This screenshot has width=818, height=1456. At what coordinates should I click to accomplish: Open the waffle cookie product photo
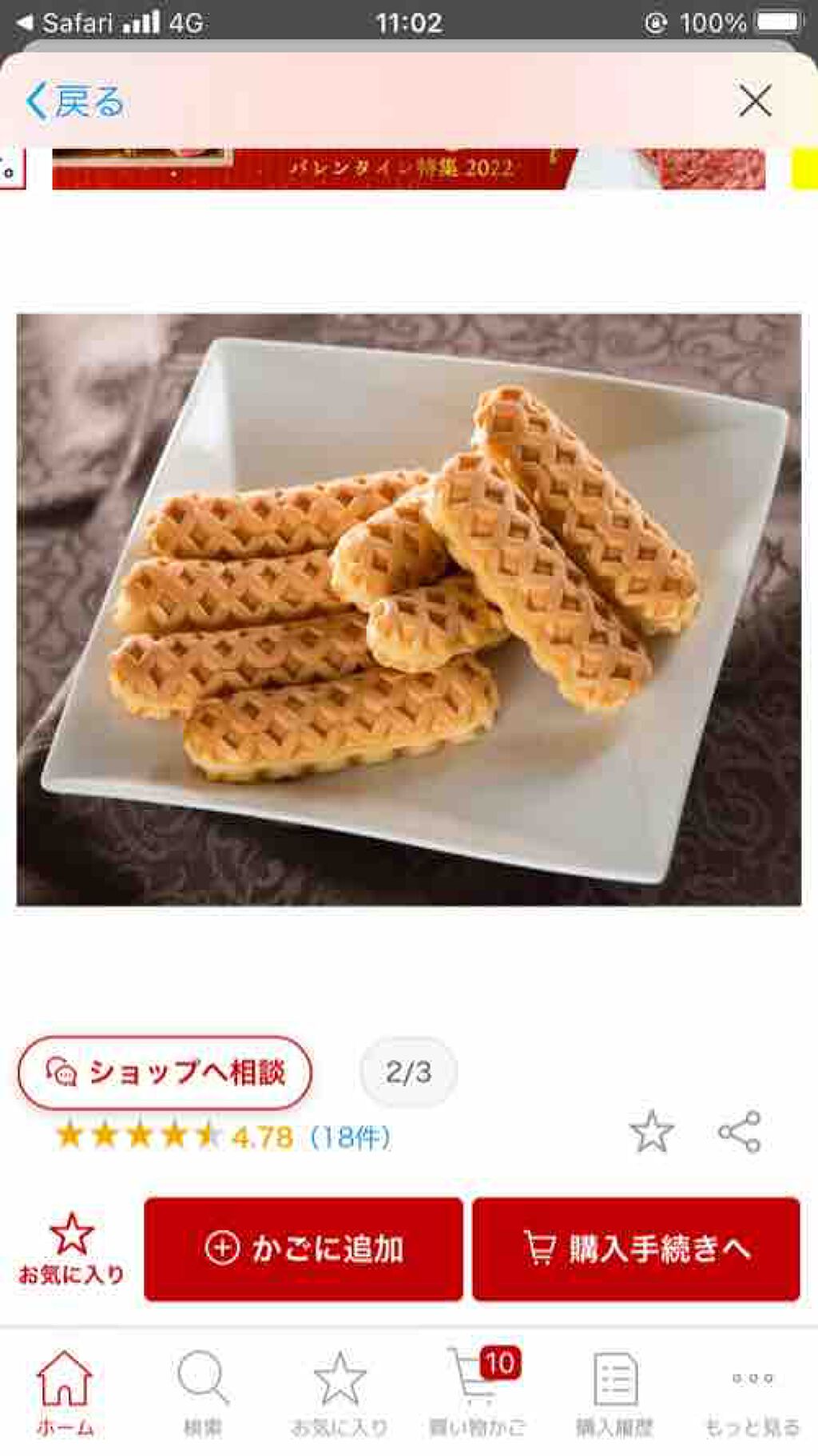pos(408,609)
